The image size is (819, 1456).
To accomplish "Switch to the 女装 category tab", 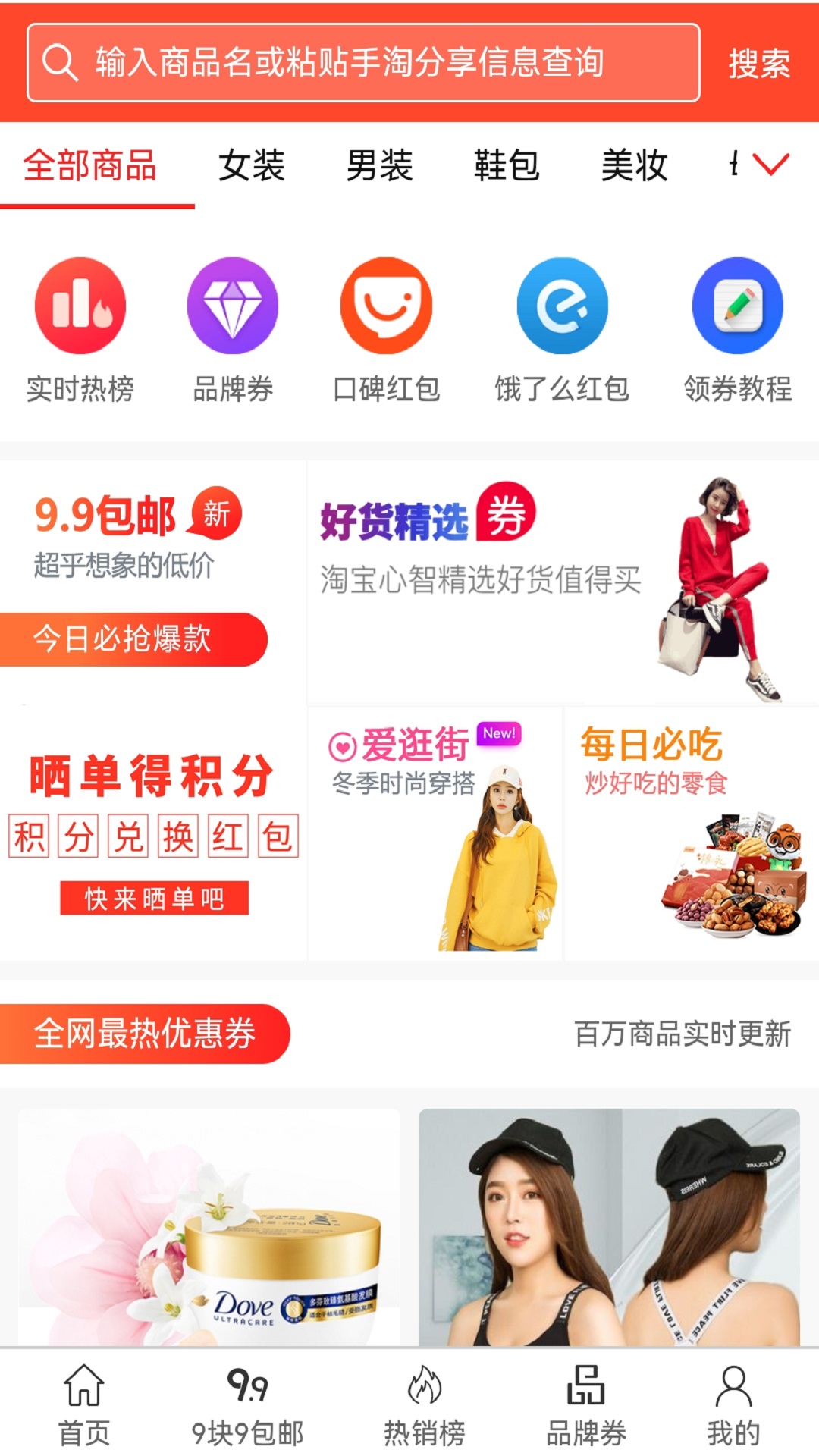I will (x=252, y=165).
